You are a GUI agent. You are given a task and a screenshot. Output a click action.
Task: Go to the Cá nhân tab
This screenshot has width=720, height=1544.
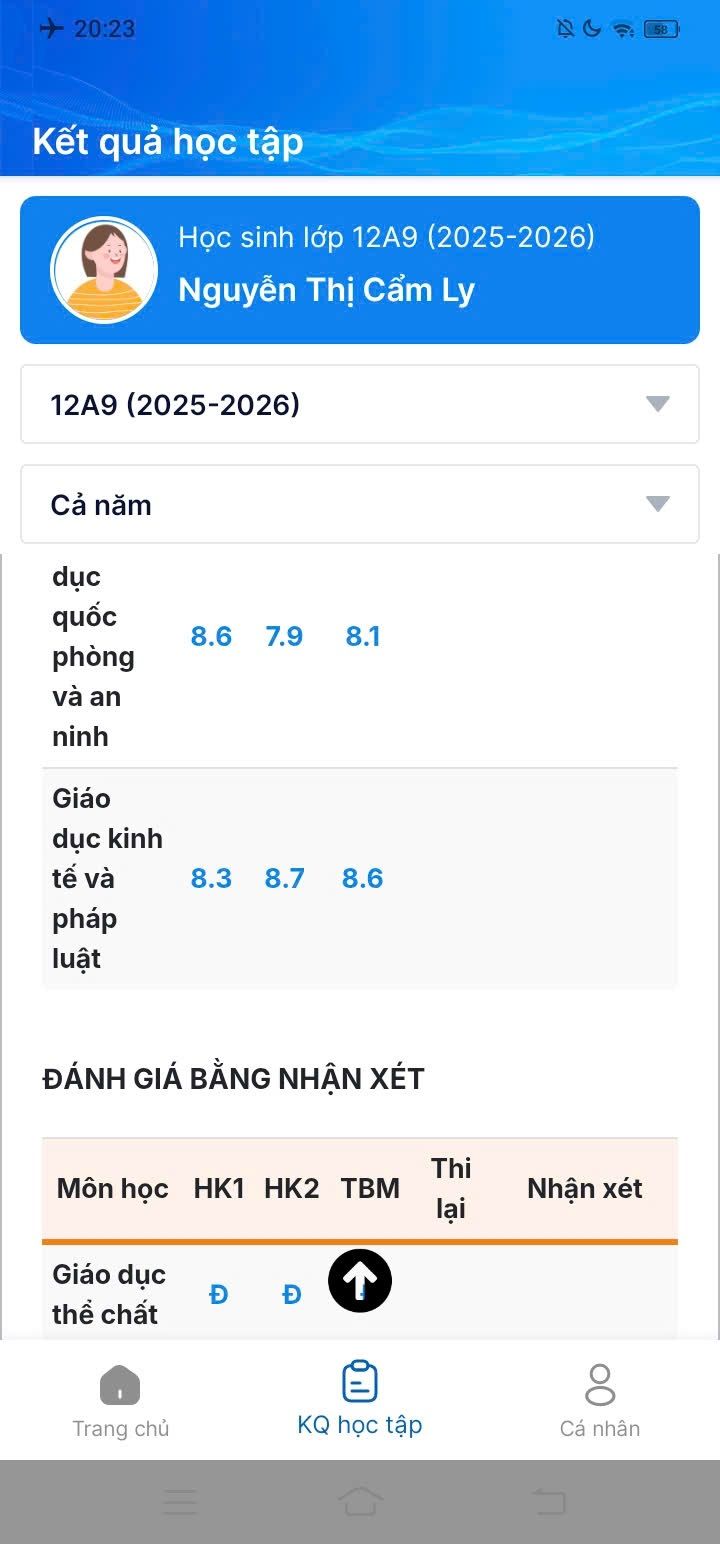point(600,1401)
